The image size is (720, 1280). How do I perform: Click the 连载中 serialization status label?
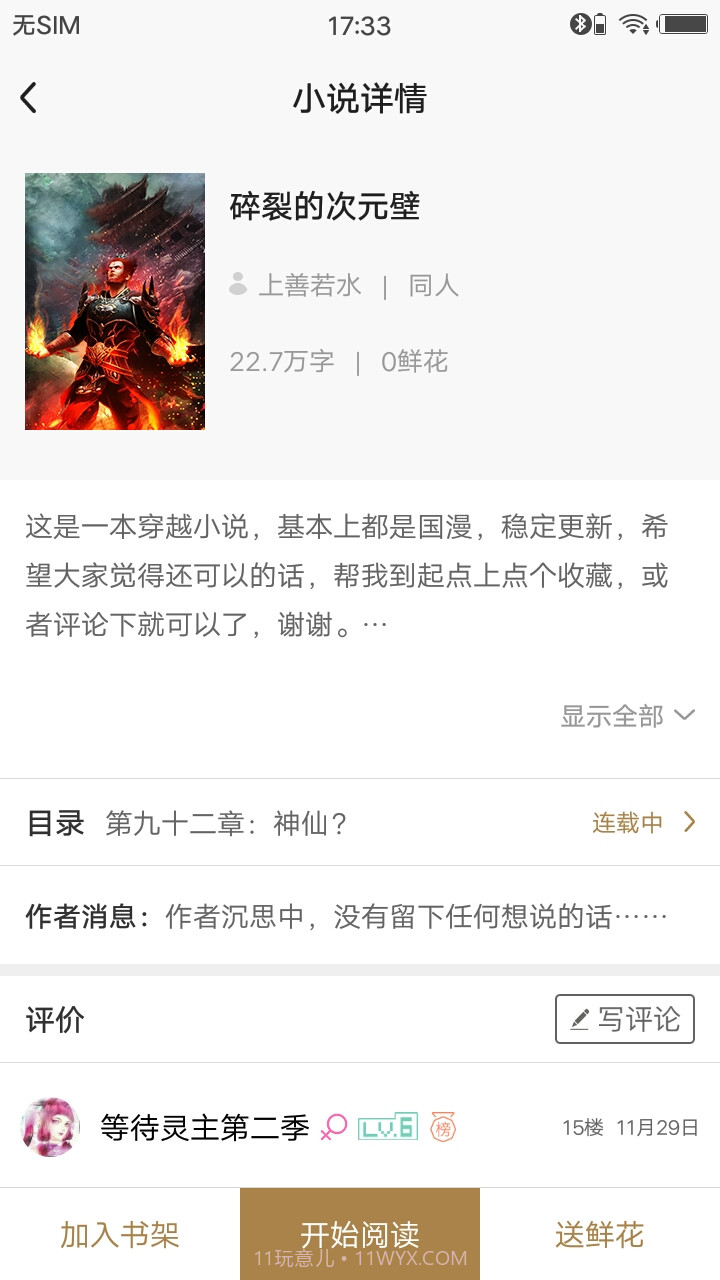click(626, 821)
